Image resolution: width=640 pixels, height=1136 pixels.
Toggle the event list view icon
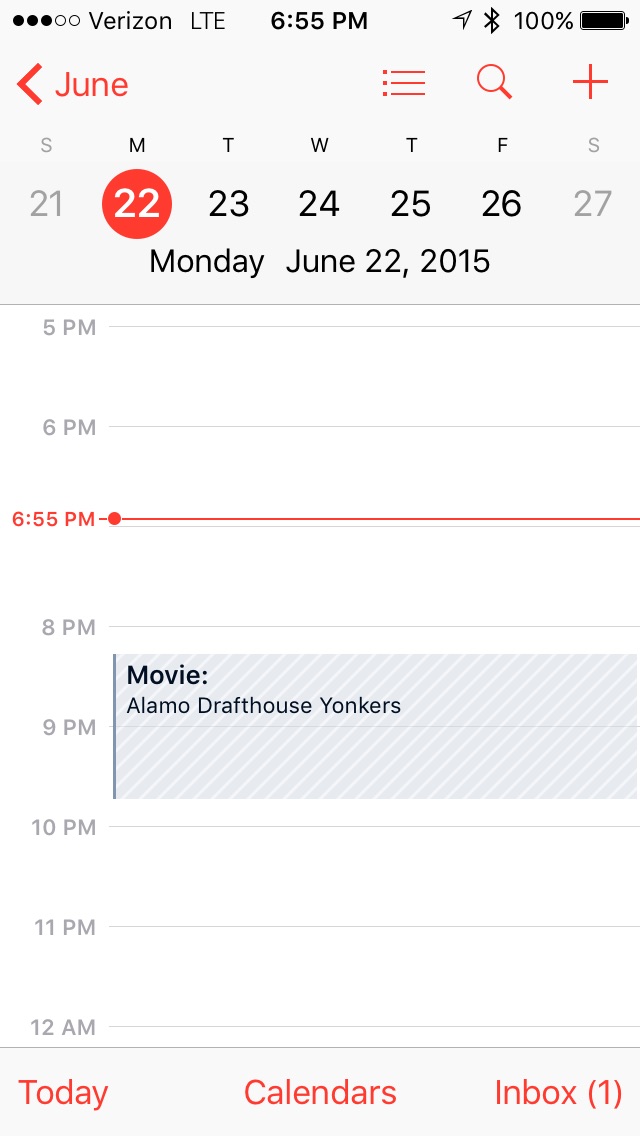[403, 83]
